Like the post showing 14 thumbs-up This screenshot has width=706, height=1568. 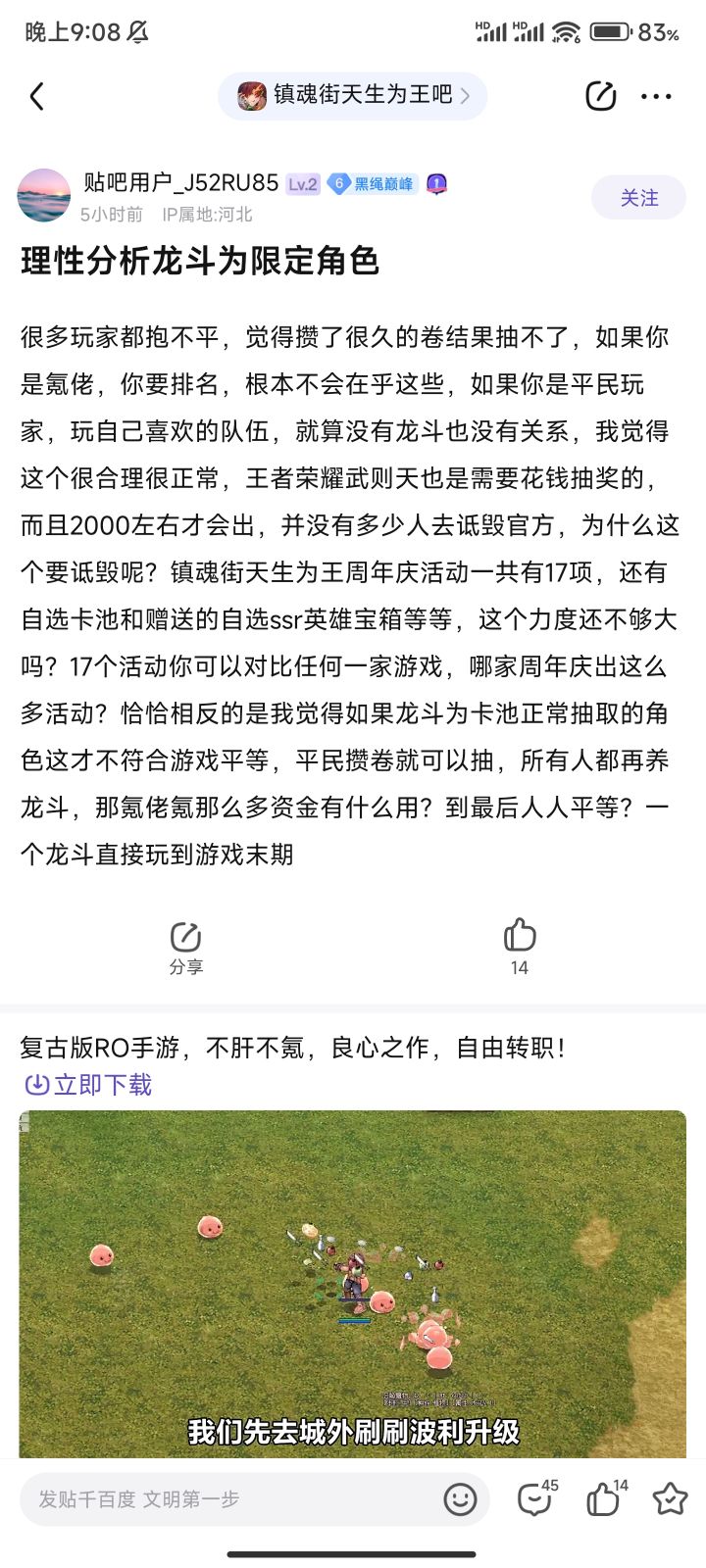pos(520,948)
